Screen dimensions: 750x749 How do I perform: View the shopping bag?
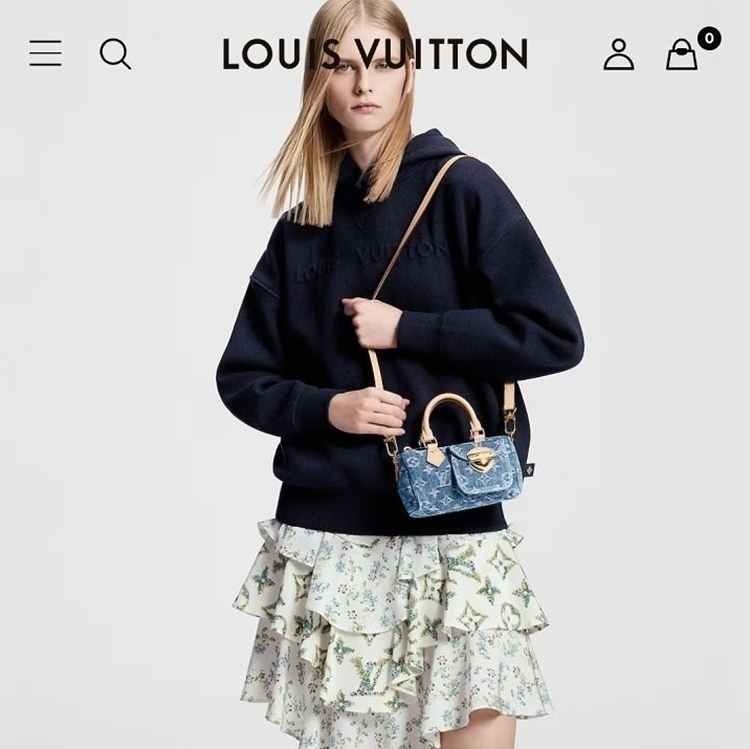[682, 55]
